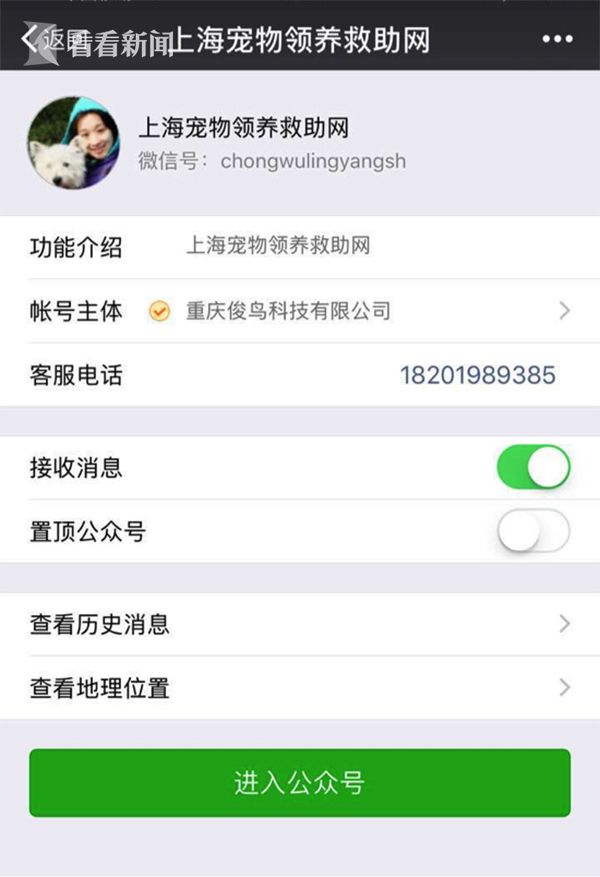Open the three-dot overflow menu
Screen dimensions: 600x877
[557, 38]
